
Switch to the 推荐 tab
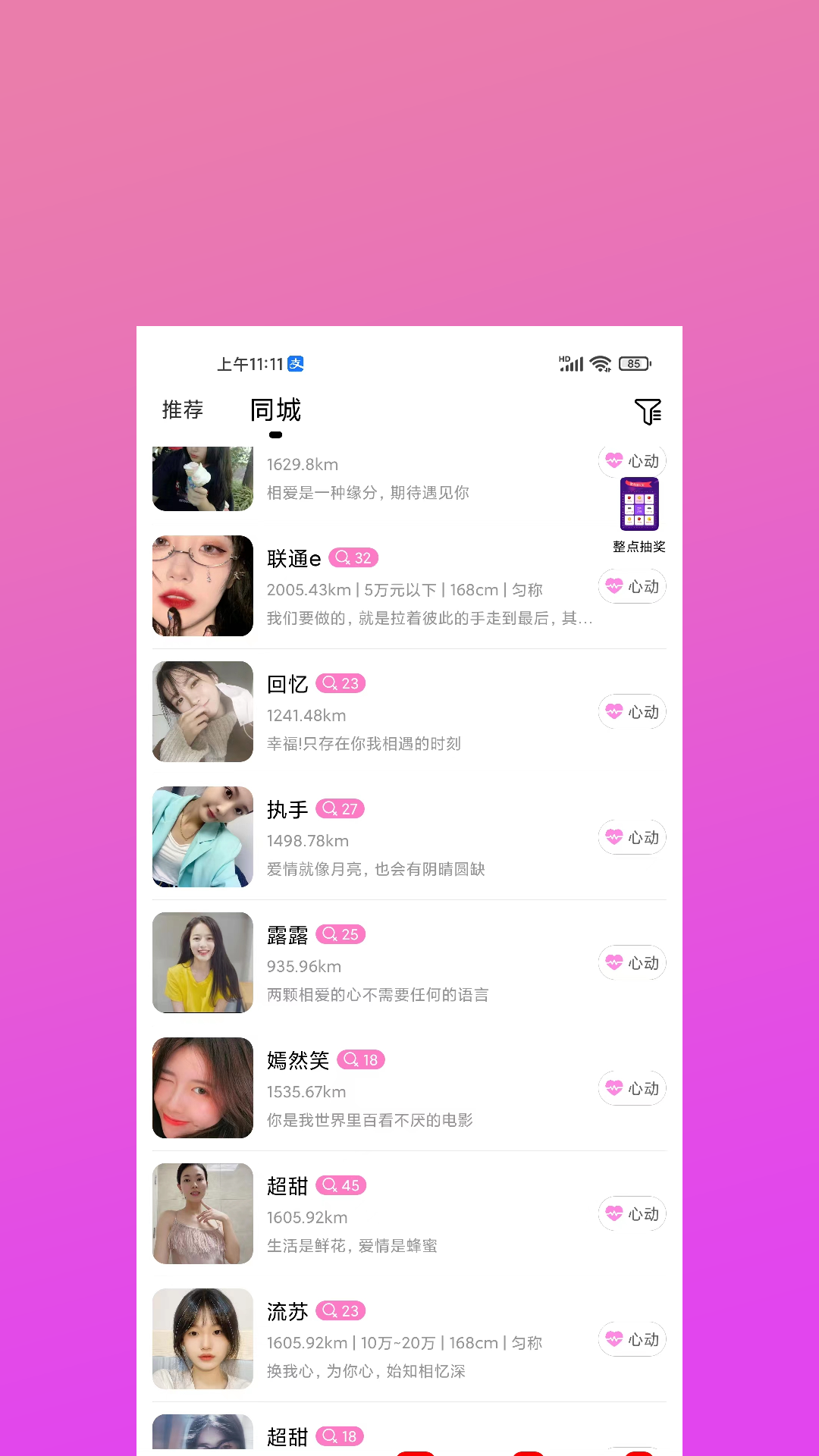183,410
